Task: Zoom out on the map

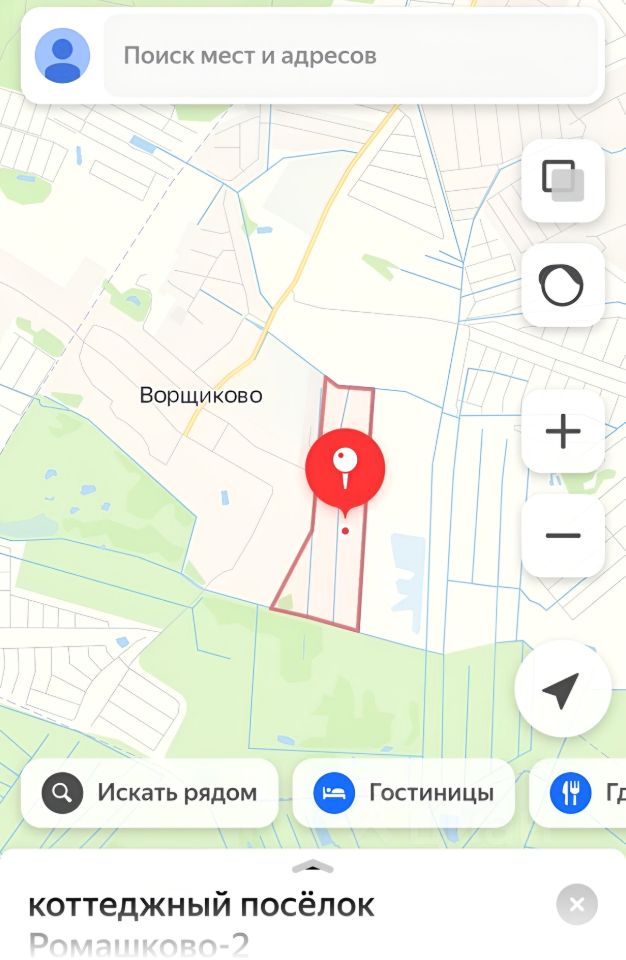Action: click(x=562, y=535)
